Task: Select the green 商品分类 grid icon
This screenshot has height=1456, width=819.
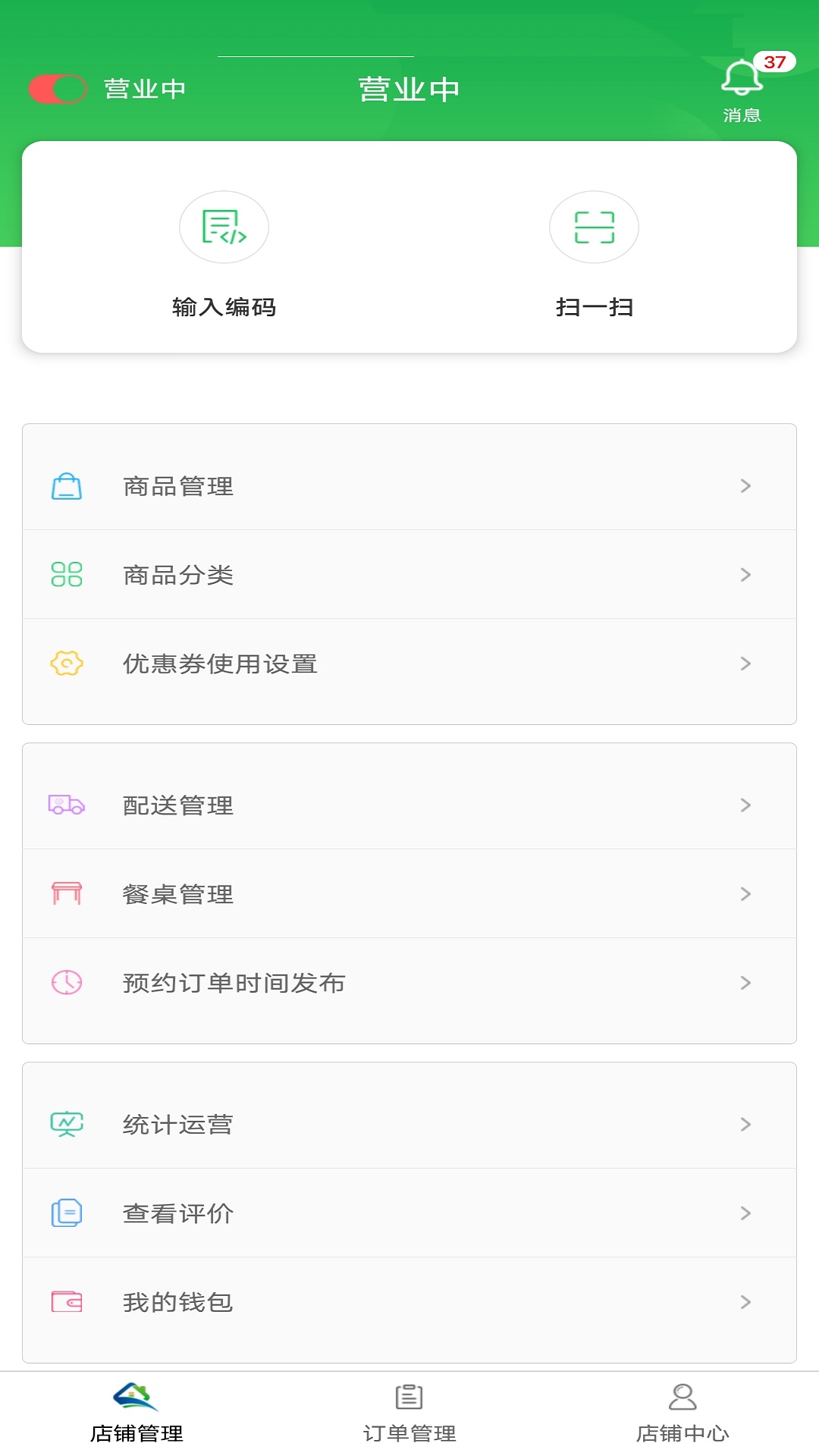Action: click(67, 575)
